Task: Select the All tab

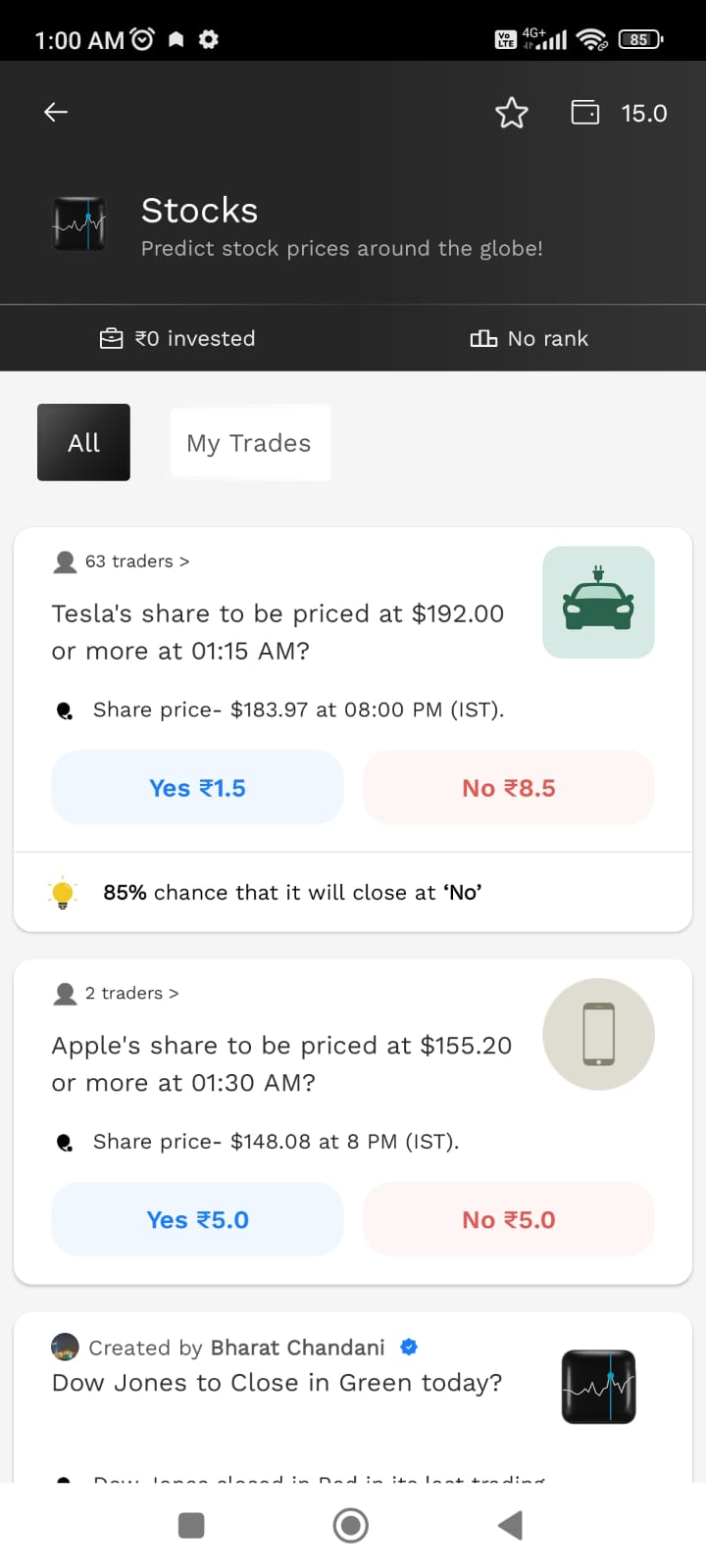Action: pos(83,442)
